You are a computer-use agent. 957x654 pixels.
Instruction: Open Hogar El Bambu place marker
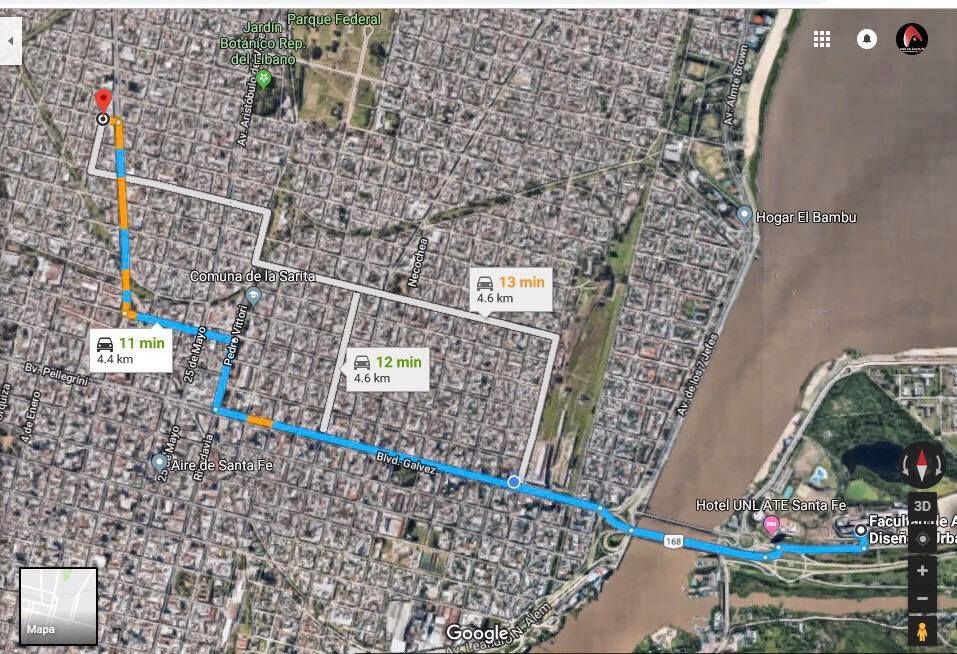pos(744,215)
